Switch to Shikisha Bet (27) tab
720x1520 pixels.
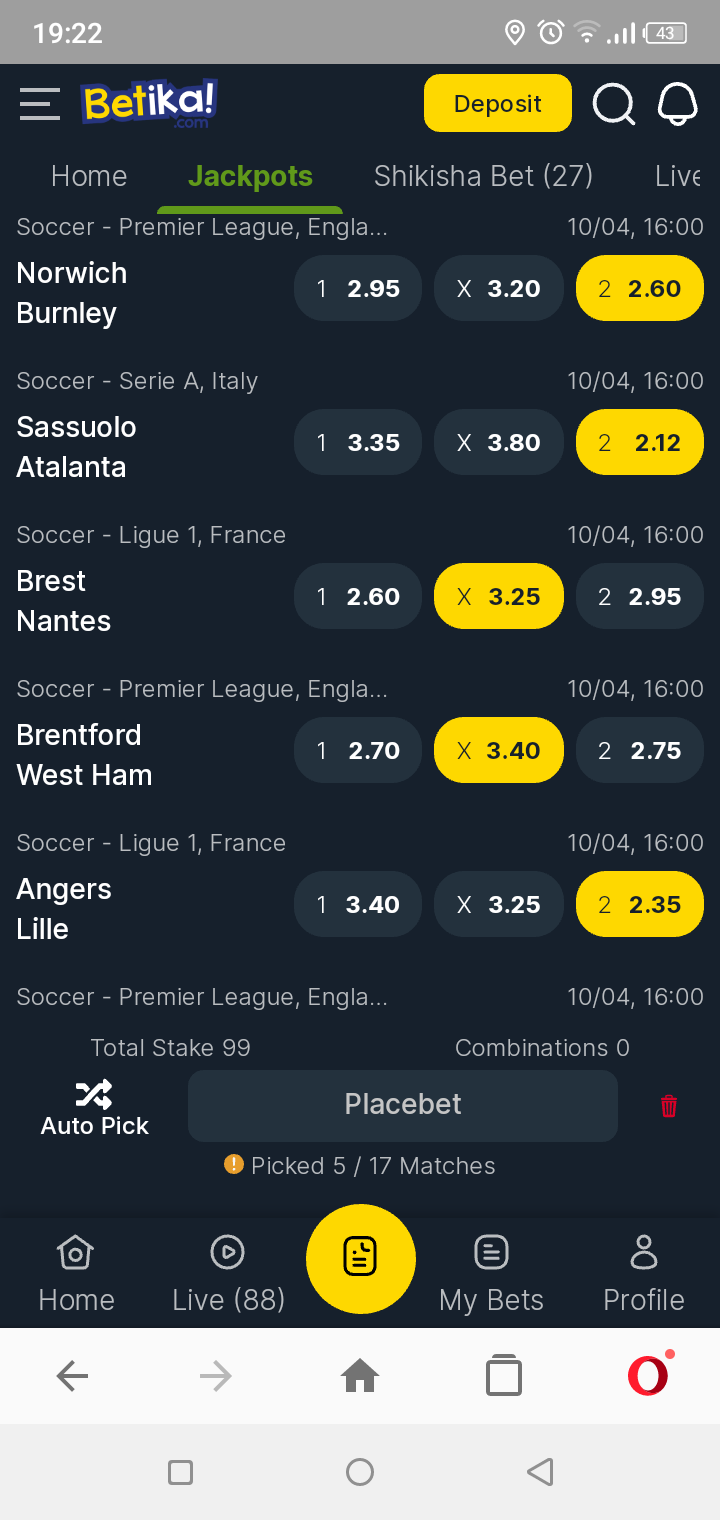click(483, 176)
